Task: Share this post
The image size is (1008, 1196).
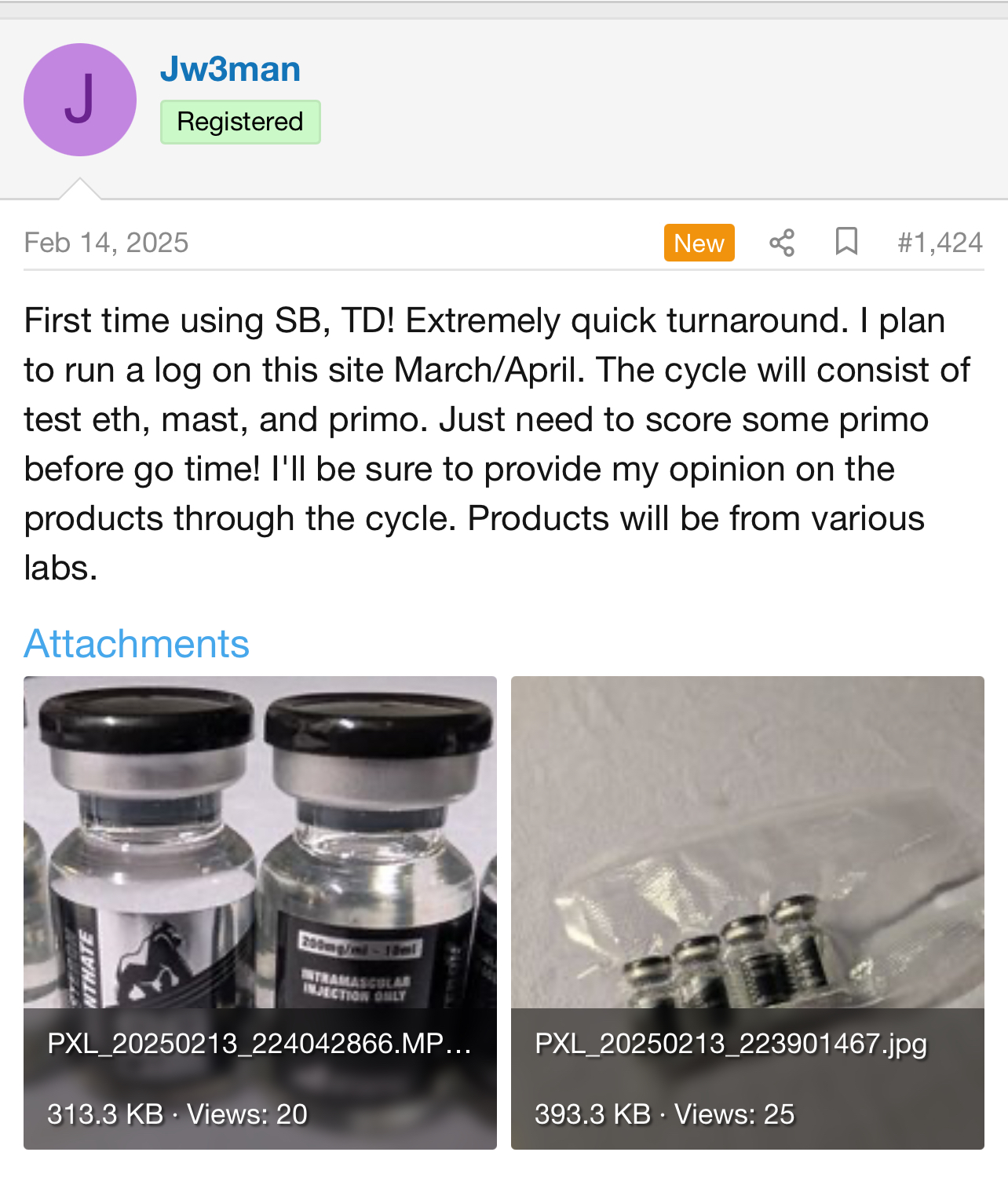Action: (782, 243)
